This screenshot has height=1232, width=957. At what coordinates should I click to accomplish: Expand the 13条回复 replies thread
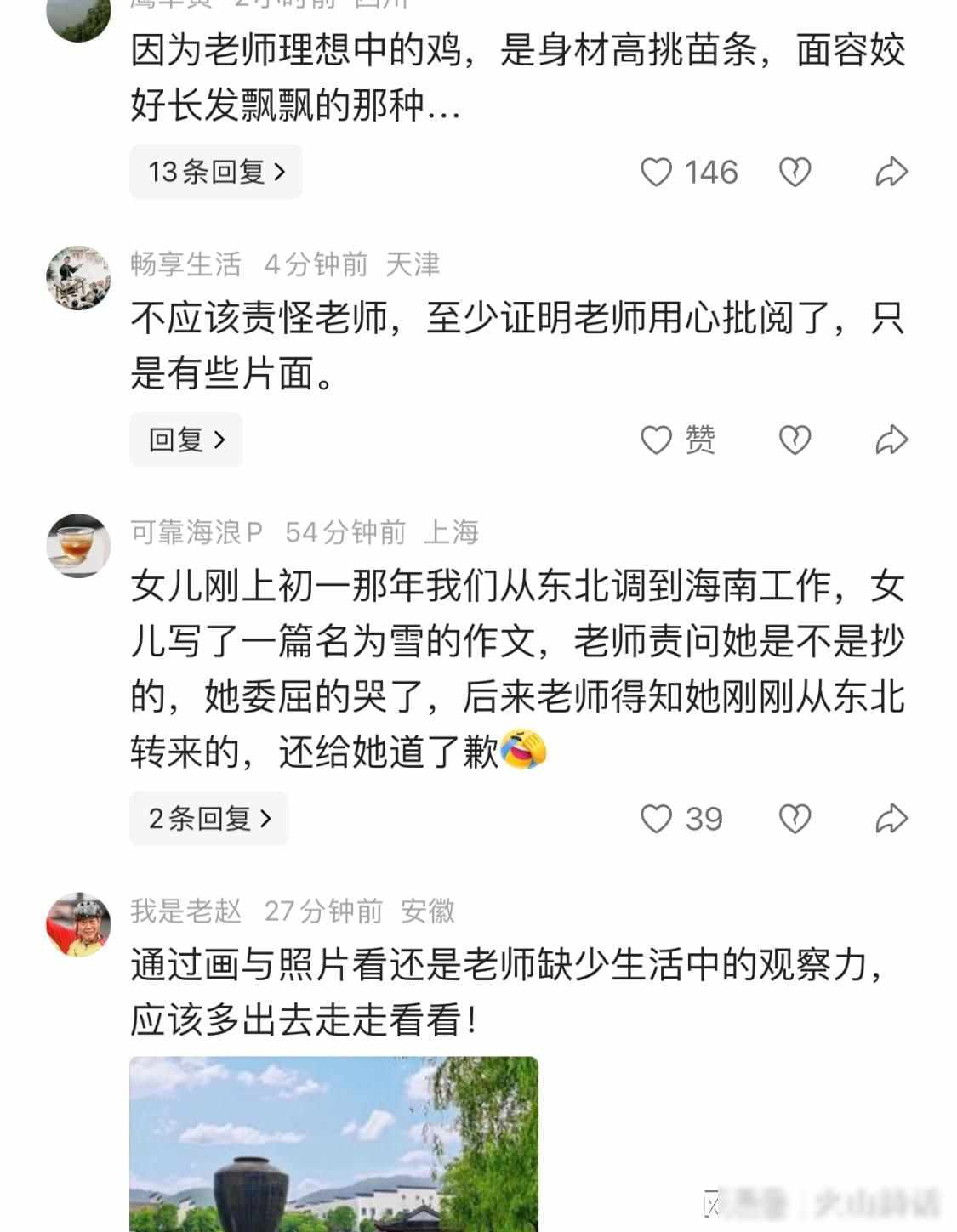[x=216, y=172]
